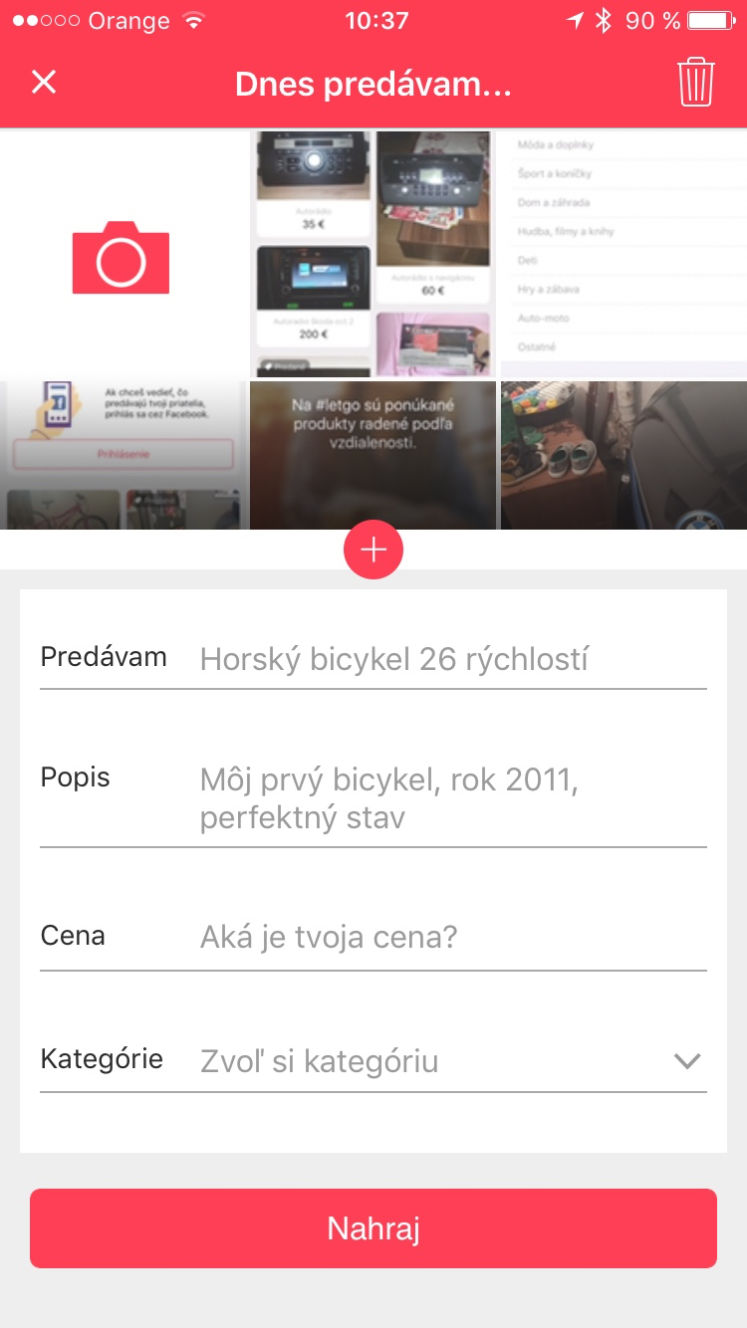Select the car radio listings photo
The height and width of the screenshot is (1328, 747).
point(373,254)
